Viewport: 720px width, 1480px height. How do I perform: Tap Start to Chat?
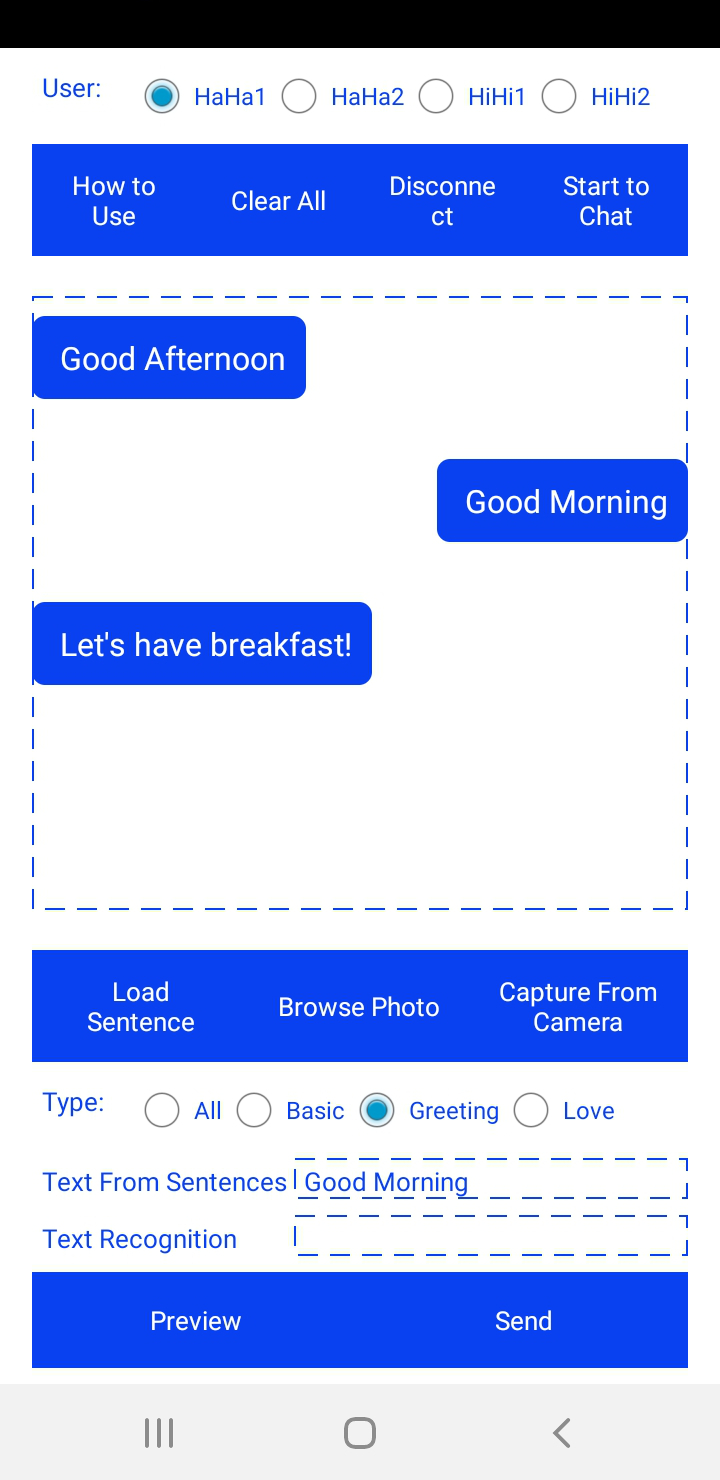(606, 201)
